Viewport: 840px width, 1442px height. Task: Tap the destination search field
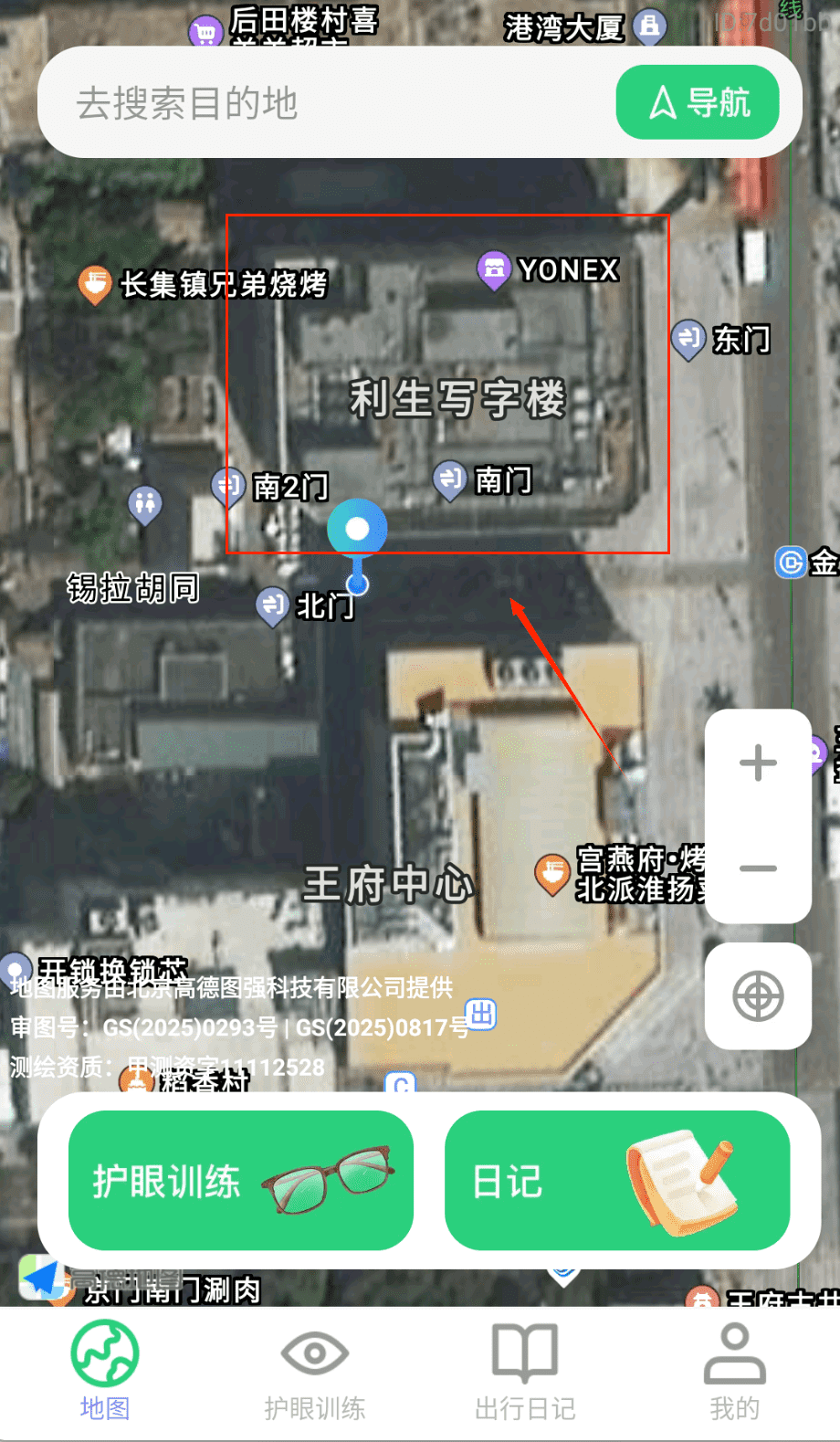click(320, 103)
